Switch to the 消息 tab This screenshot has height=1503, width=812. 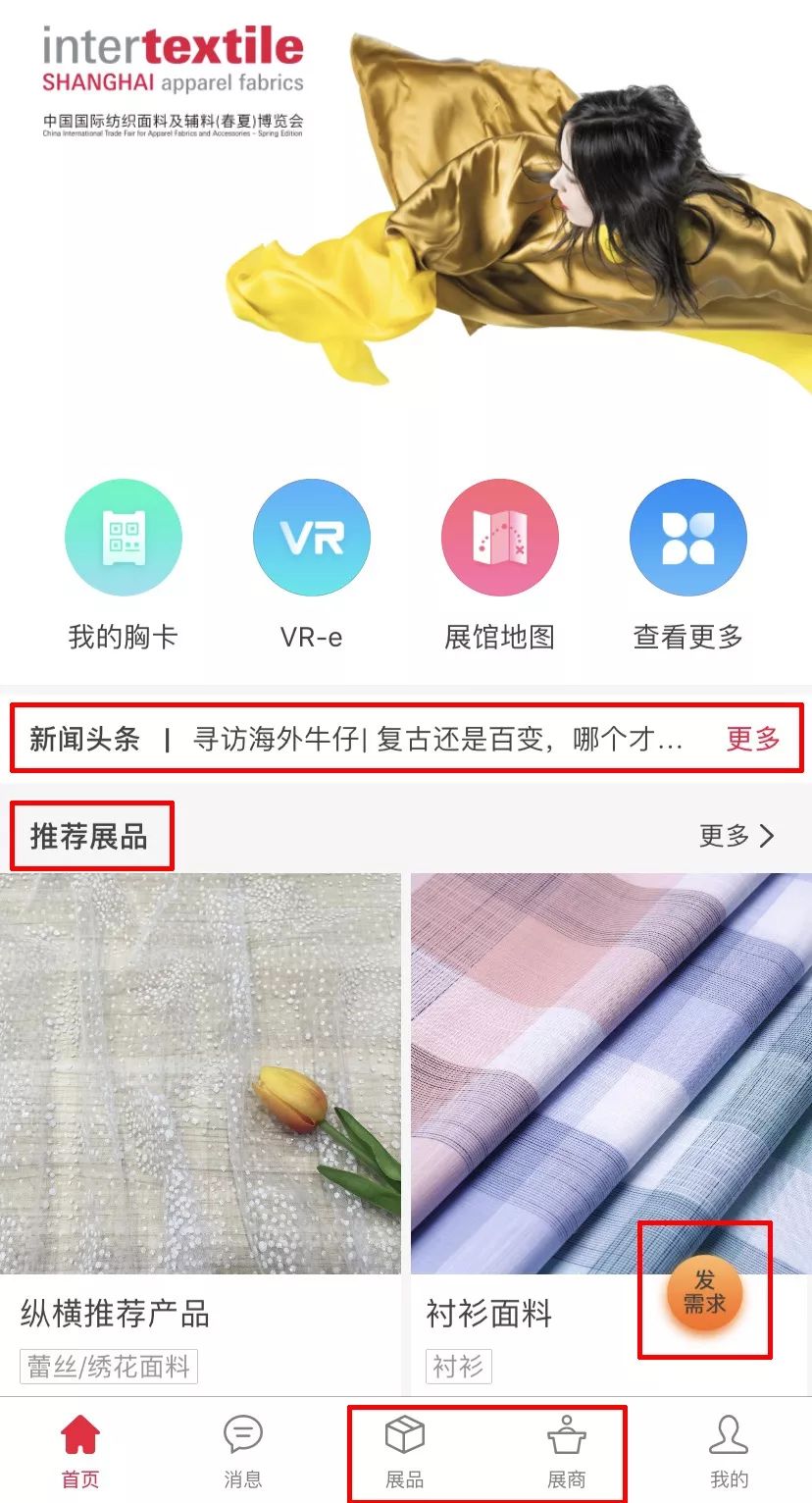tap(242, 1452)
